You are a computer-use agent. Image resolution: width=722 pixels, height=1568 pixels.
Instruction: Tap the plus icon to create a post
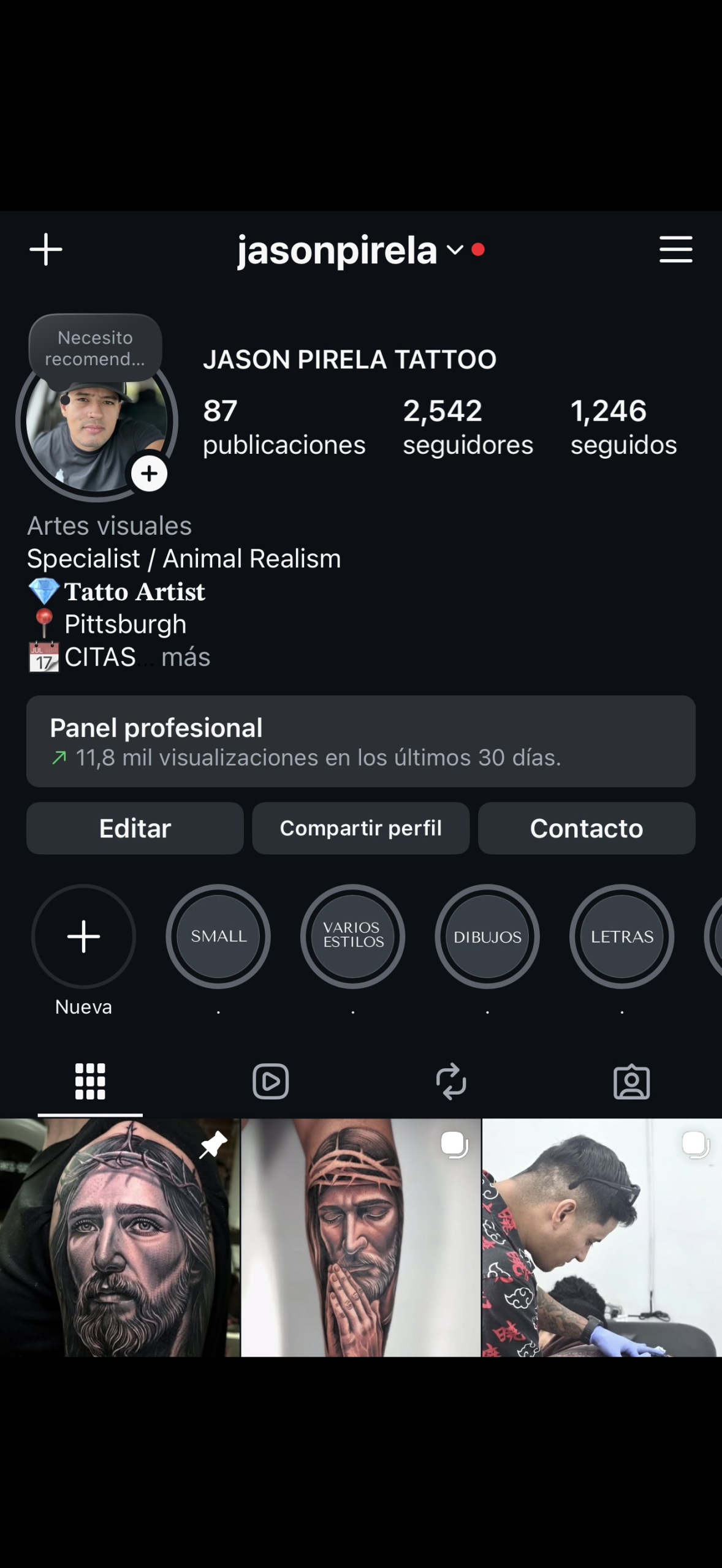(46, 249)
